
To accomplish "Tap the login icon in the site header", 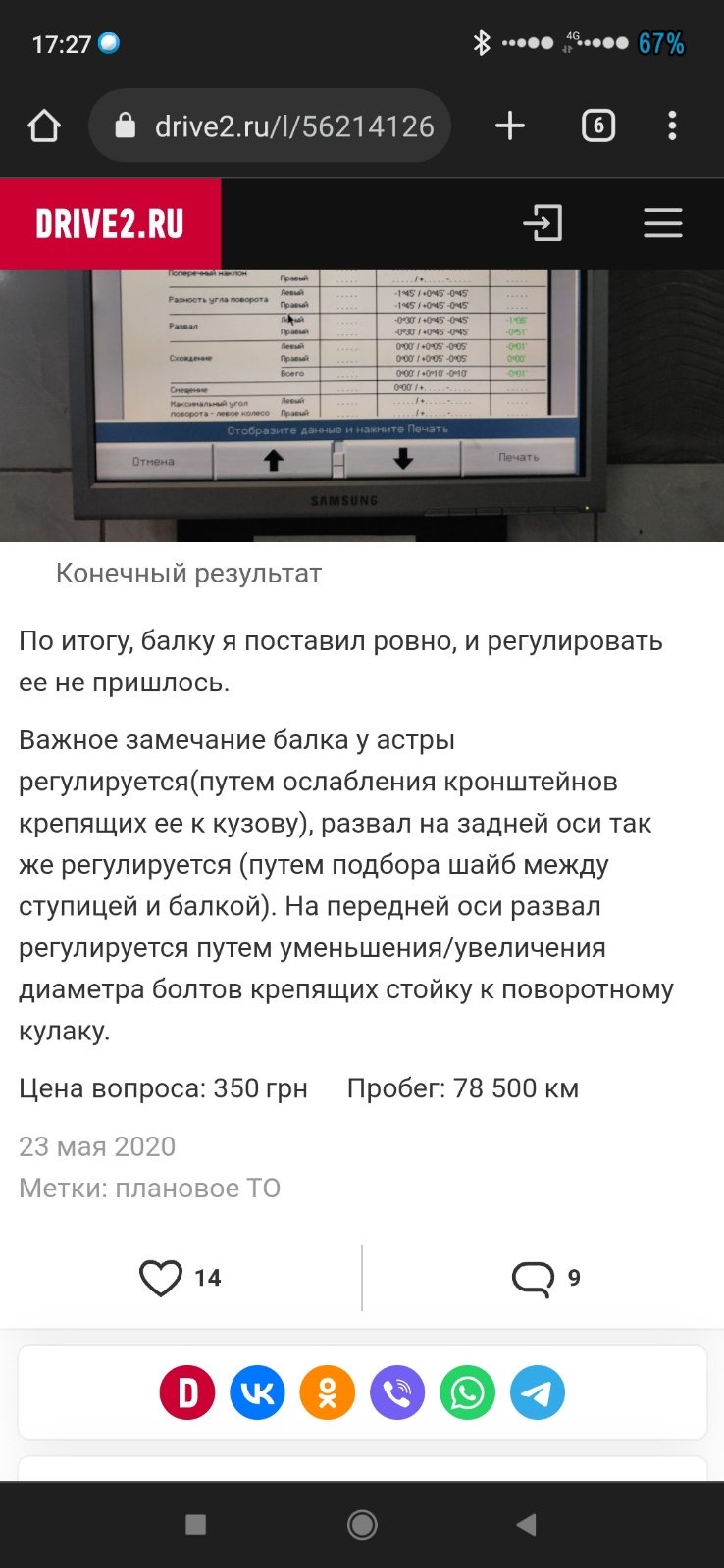I will pos(543,224).
